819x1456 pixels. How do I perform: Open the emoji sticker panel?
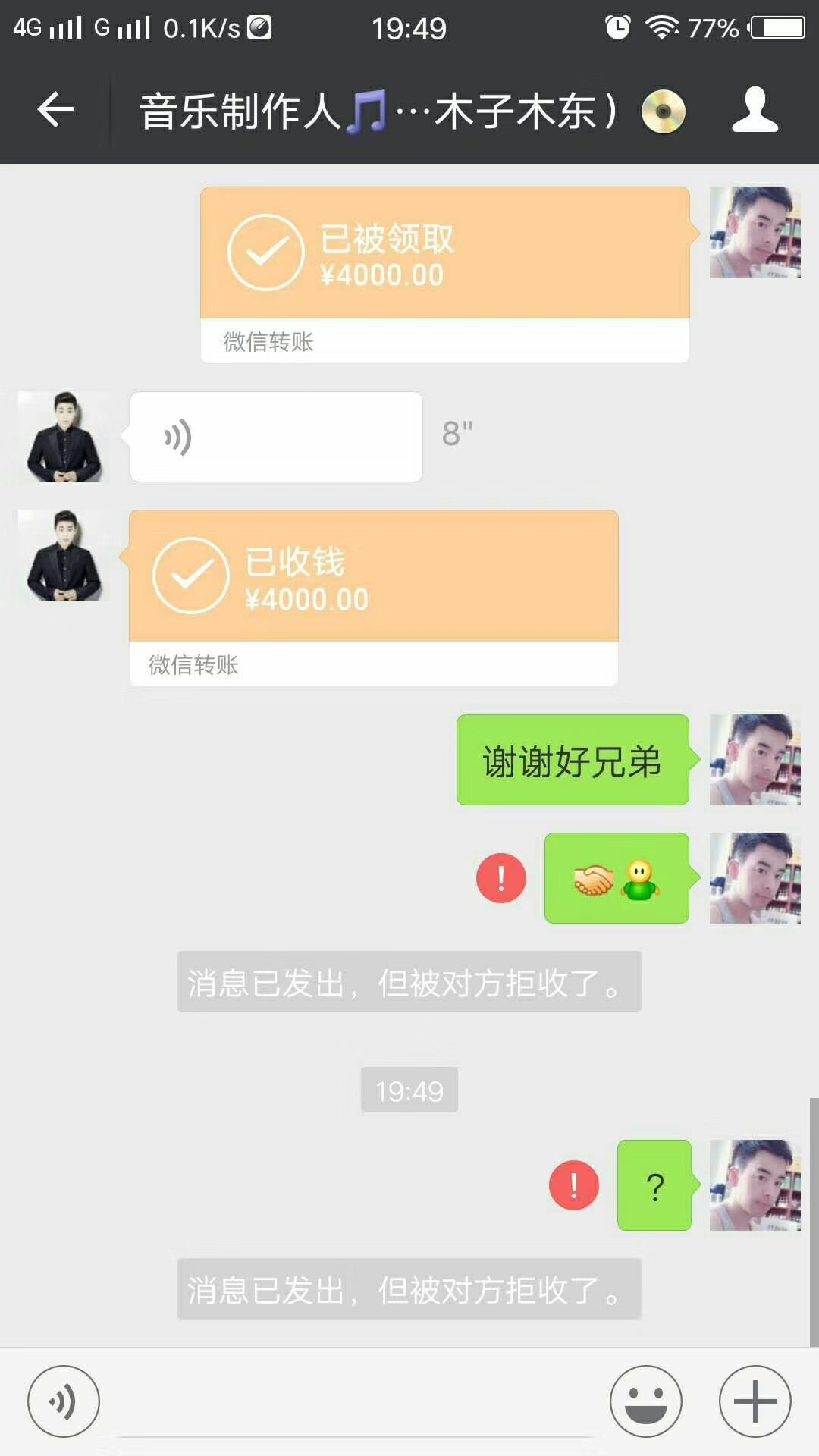645,1401
